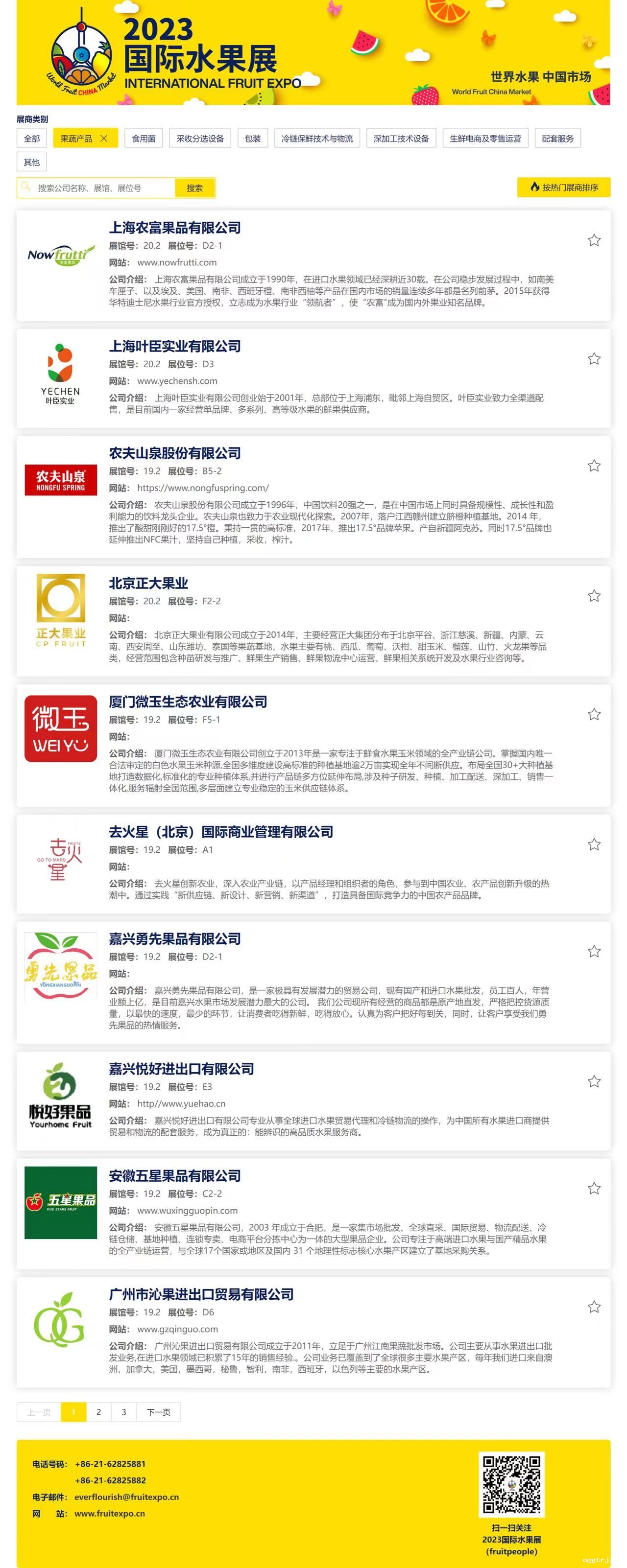
Task: Remove 果蔬产品 filter via its X
Action: click(x=103, y=138)
